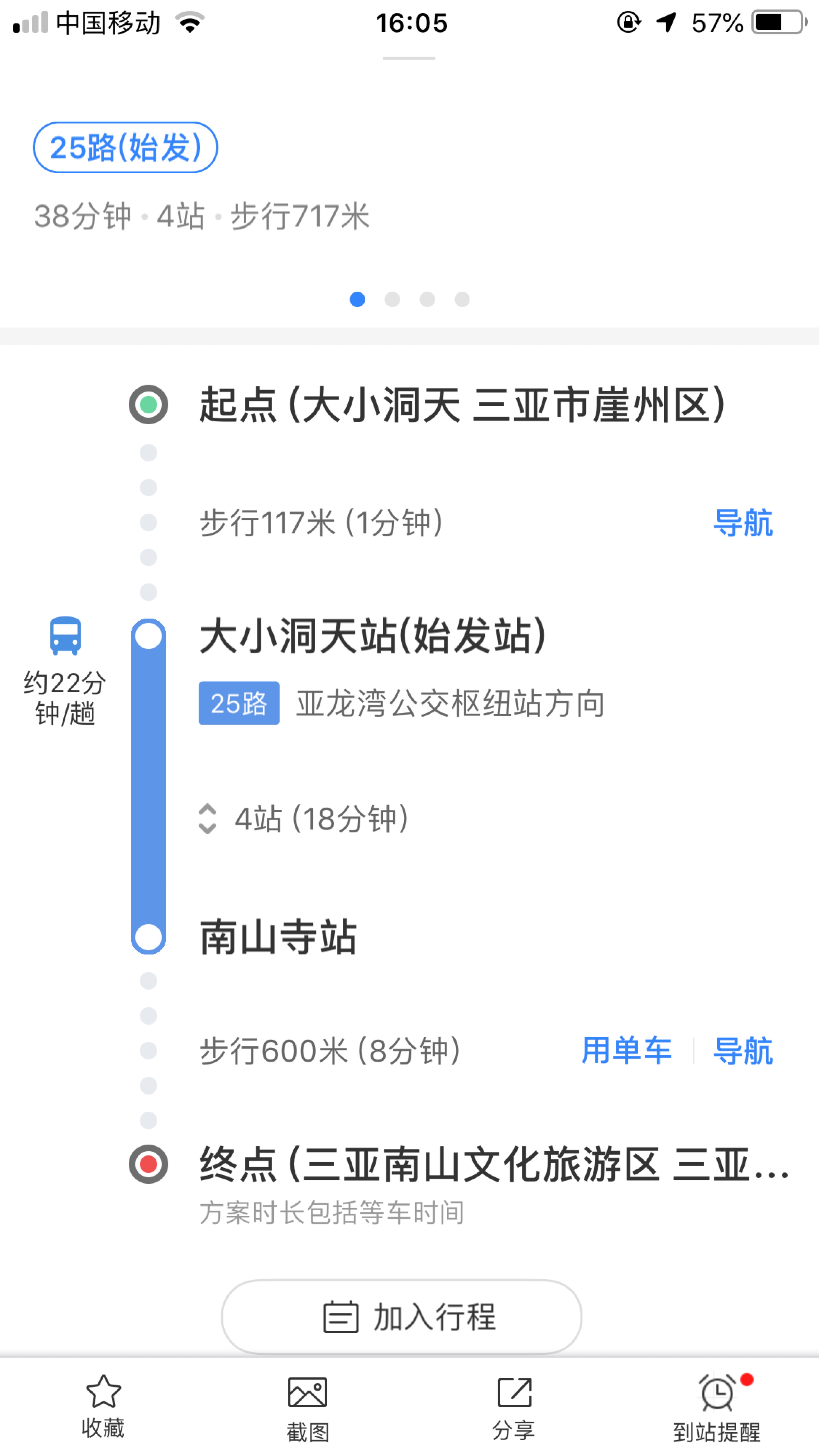Tap 收藏 to save this route

pos(103,1406)
